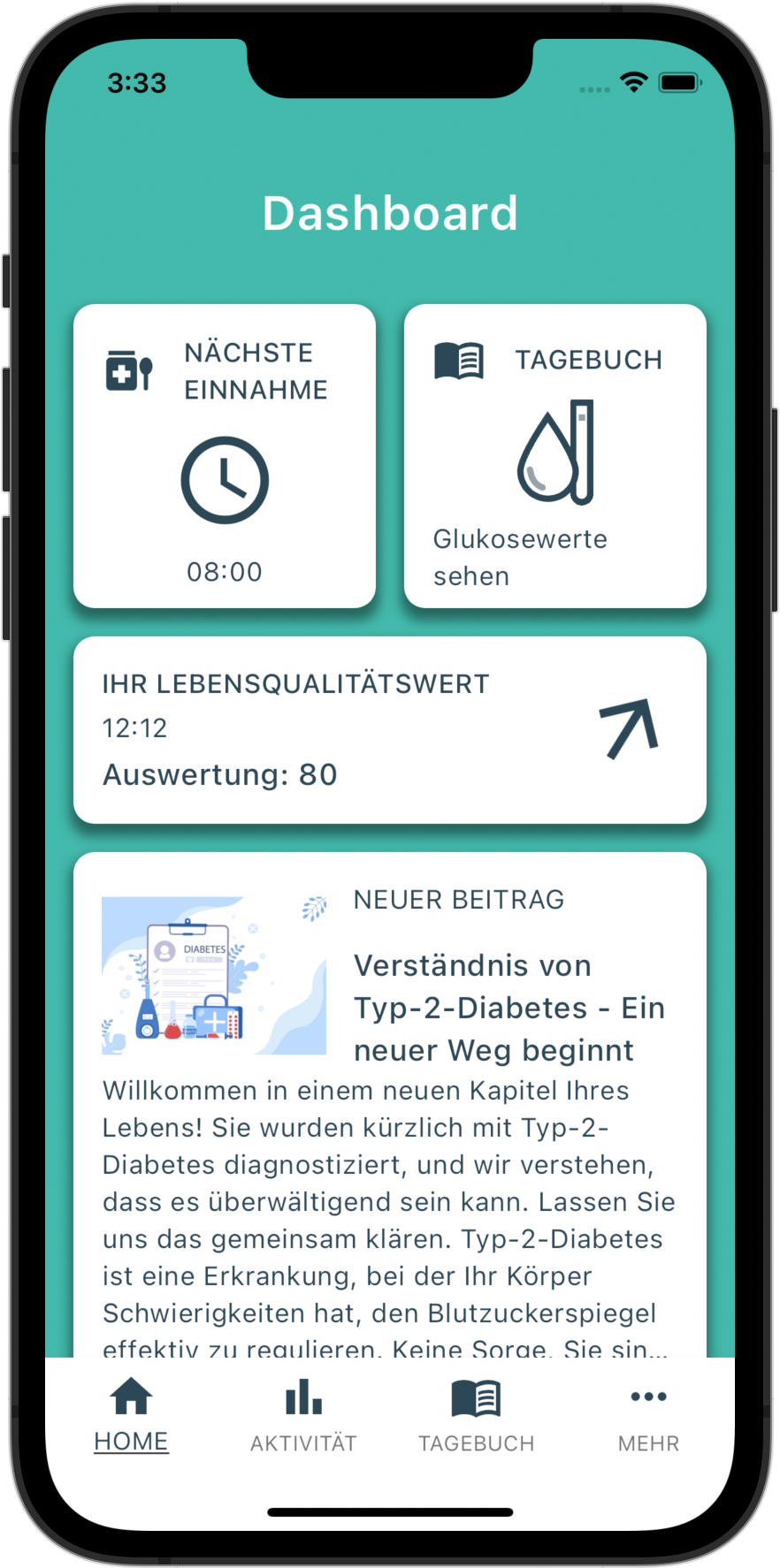
Task: Select the Home icon in the bottom navigation
Action: coord(131,1398)
